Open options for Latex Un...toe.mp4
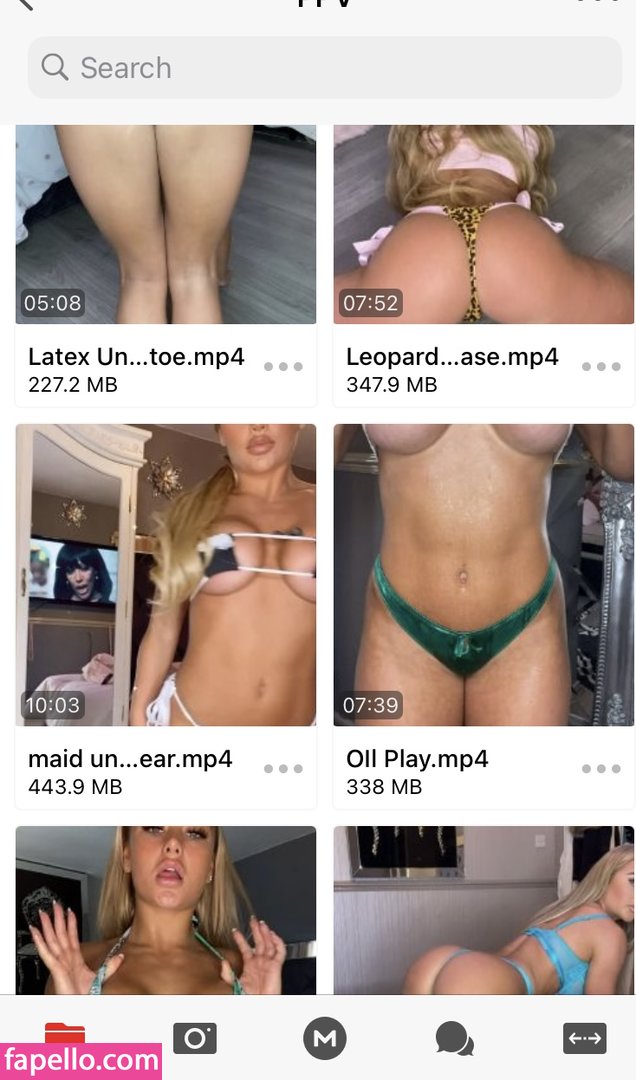 click(283, 366)
